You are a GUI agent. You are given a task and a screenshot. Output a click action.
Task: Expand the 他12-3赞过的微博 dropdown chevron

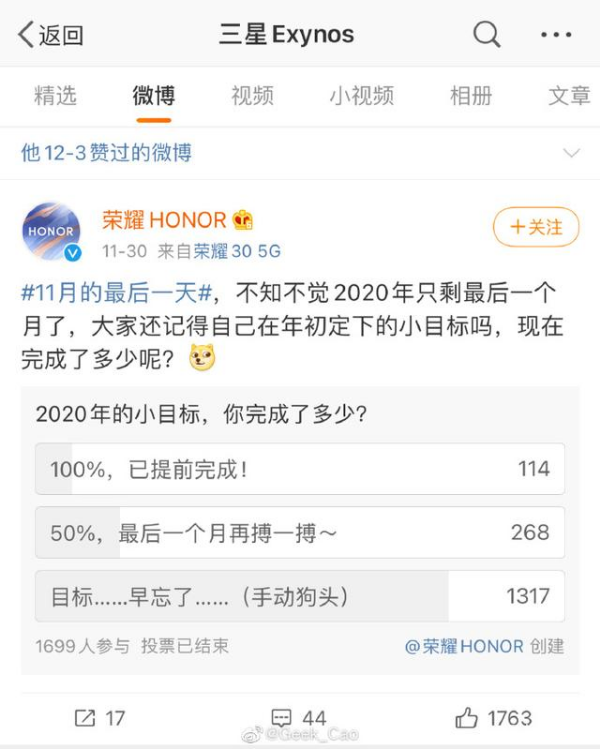click(572, 153)
